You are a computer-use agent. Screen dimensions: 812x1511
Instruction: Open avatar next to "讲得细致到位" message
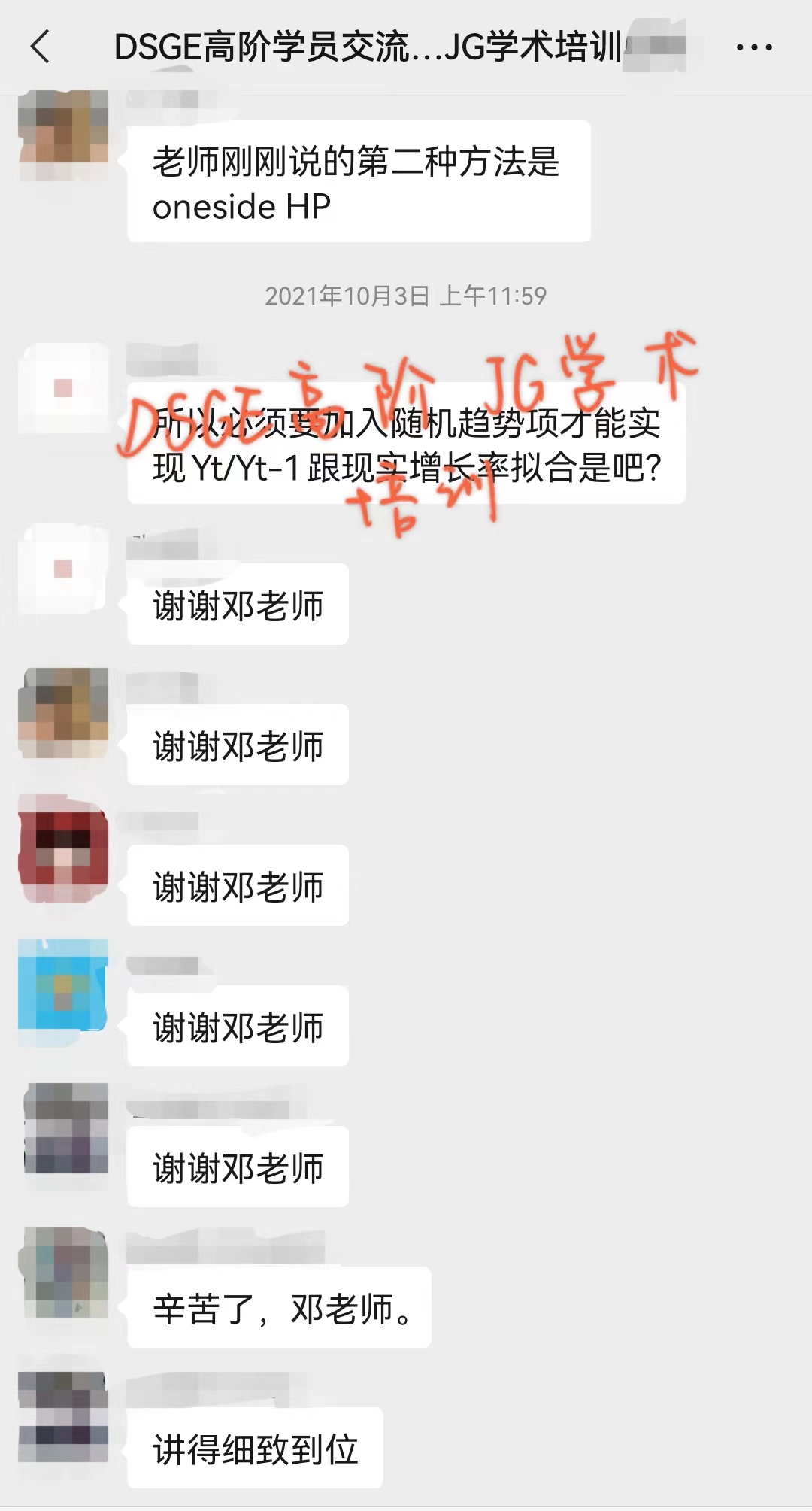[64, 1415]
